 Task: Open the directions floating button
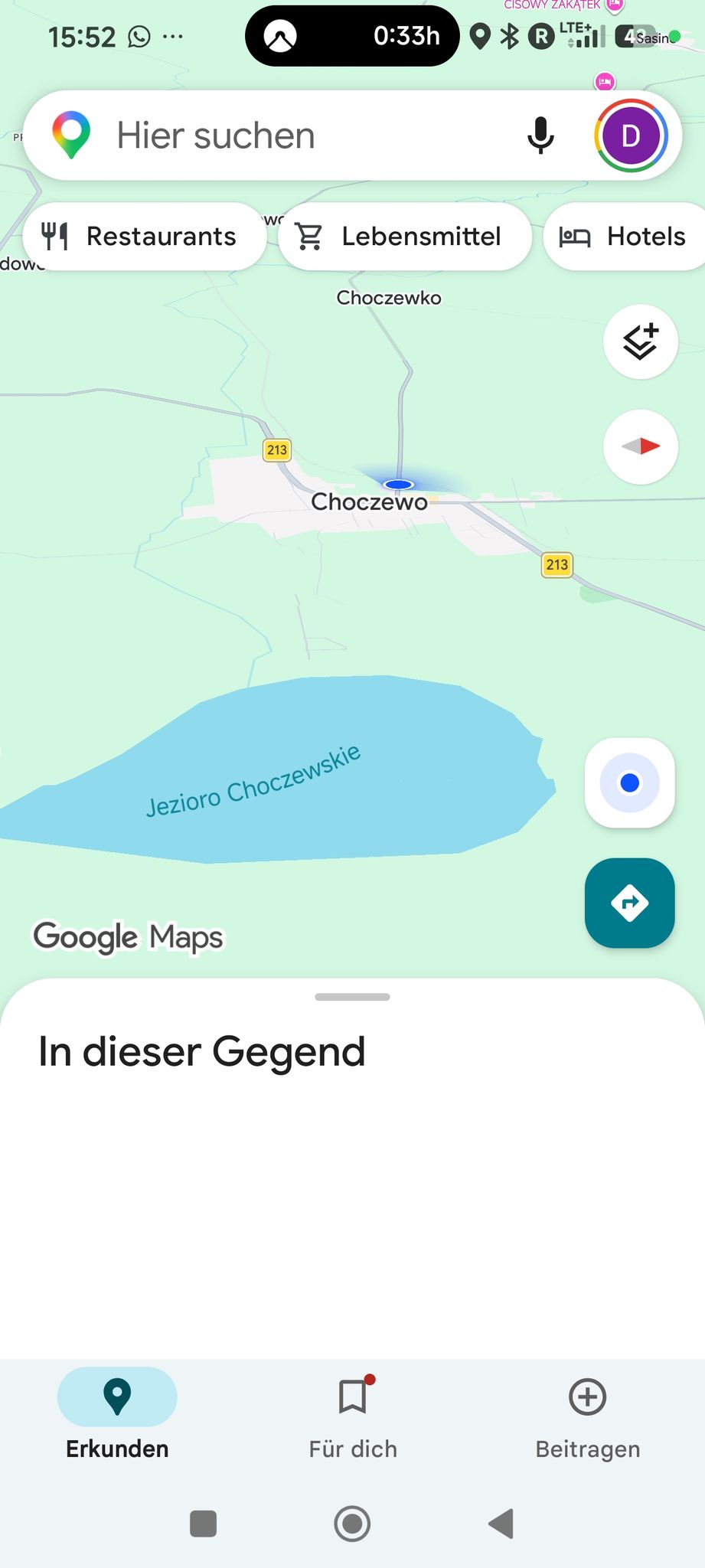point(630,903)
